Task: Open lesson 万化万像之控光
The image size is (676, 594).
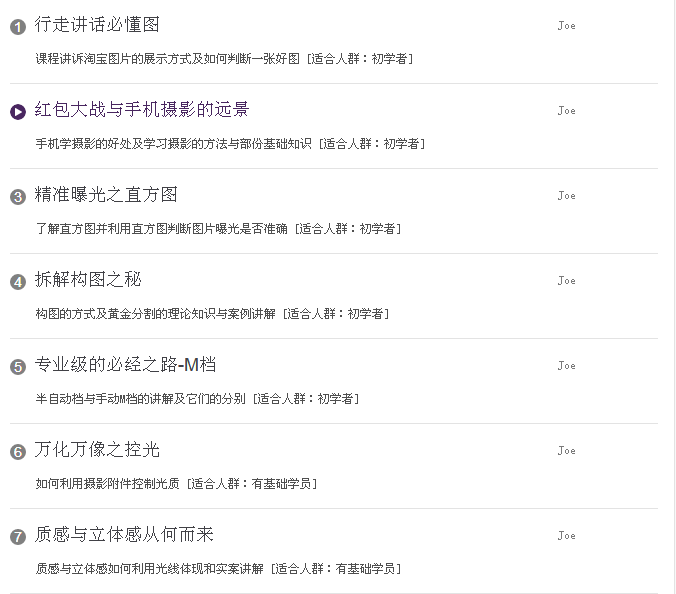Action: click(97, 450)
